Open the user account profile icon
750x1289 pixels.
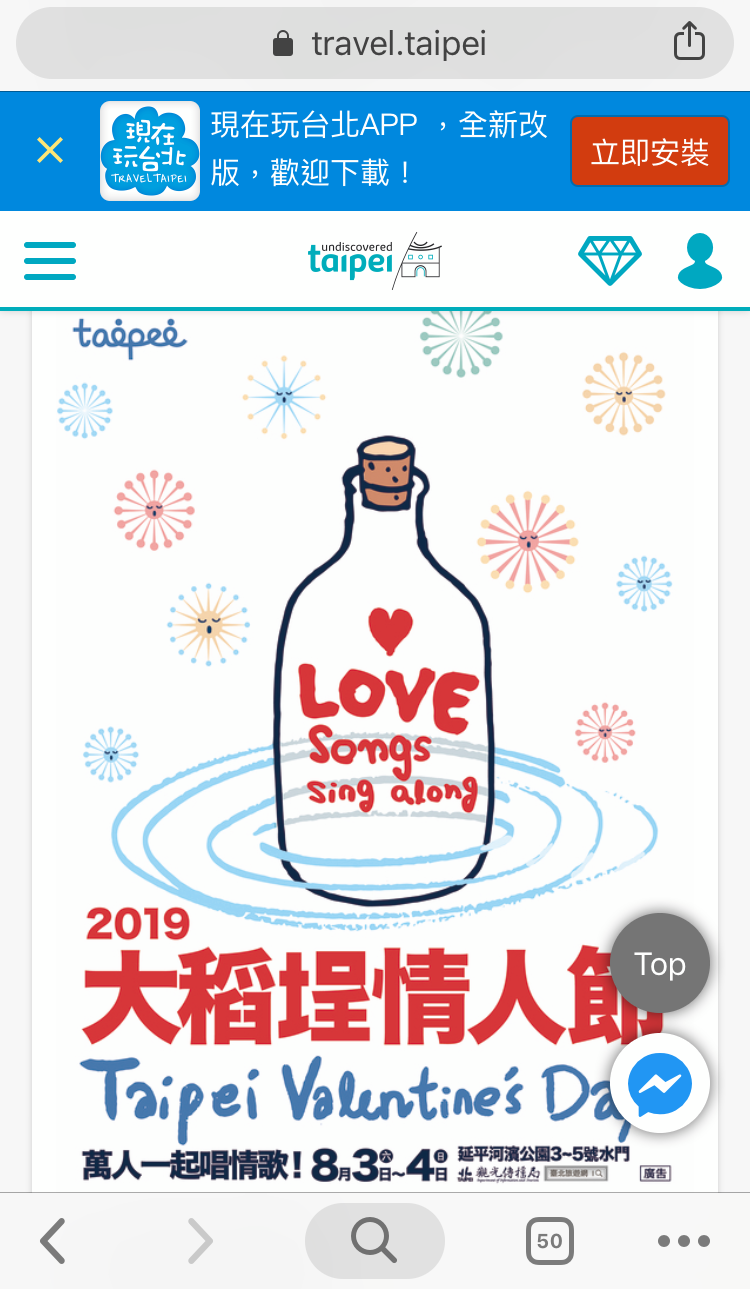point(700,261)
